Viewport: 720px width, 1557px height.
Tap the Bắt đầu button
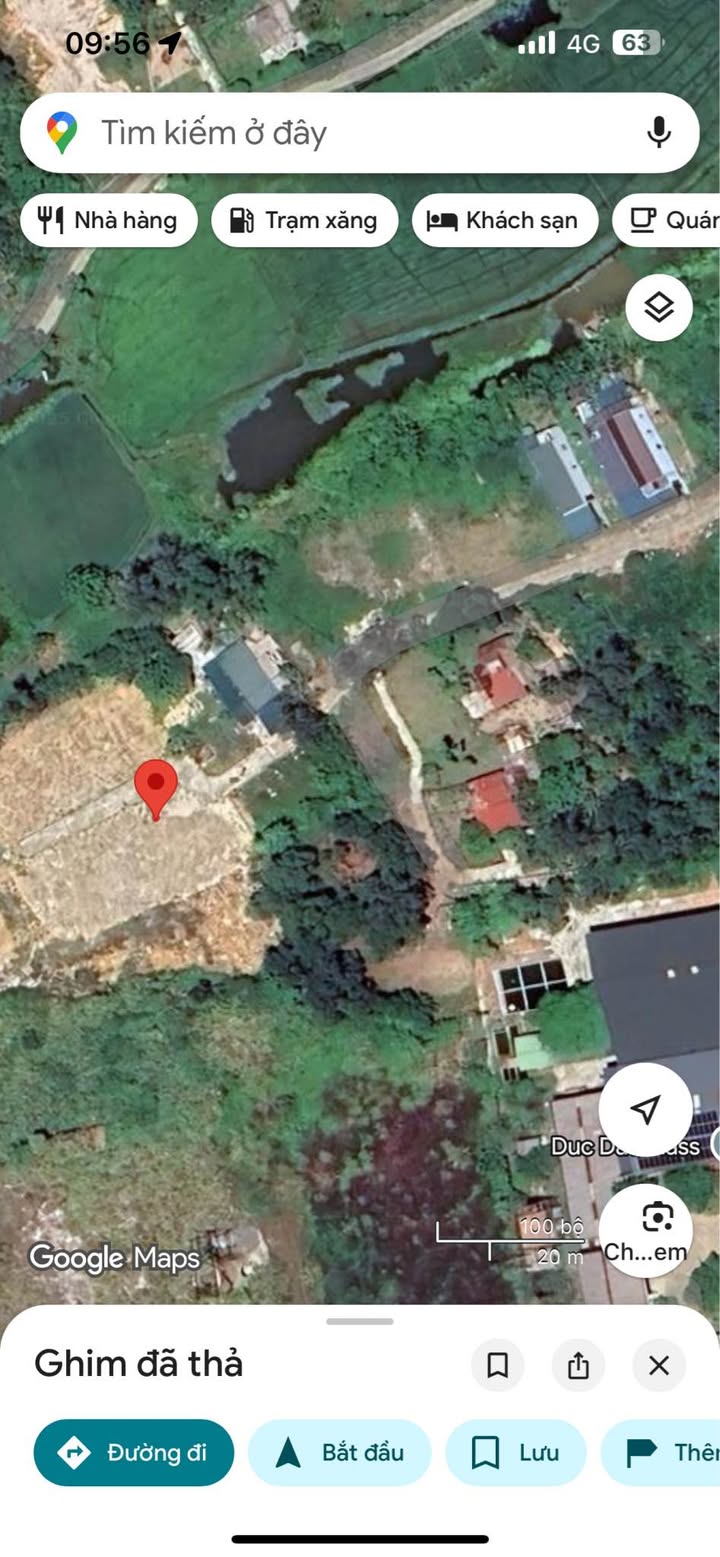(339, 1452)
